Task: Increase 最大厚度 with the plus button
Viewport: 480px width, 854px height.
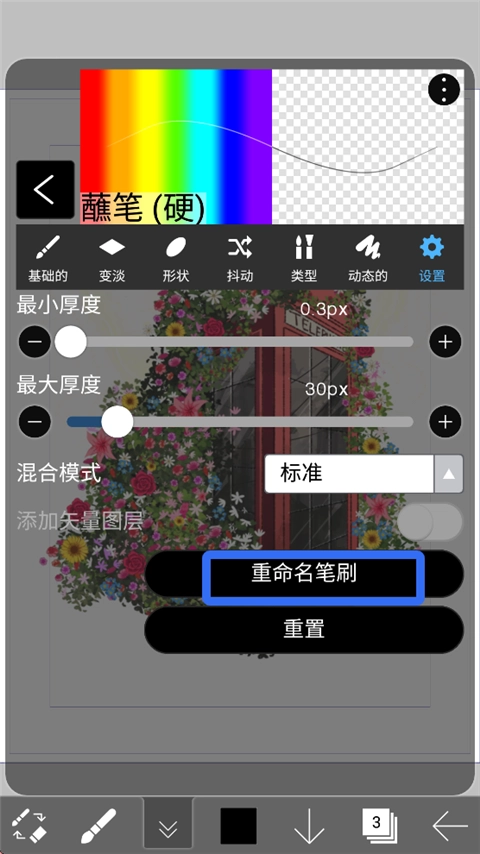Action: click(445, 422)
